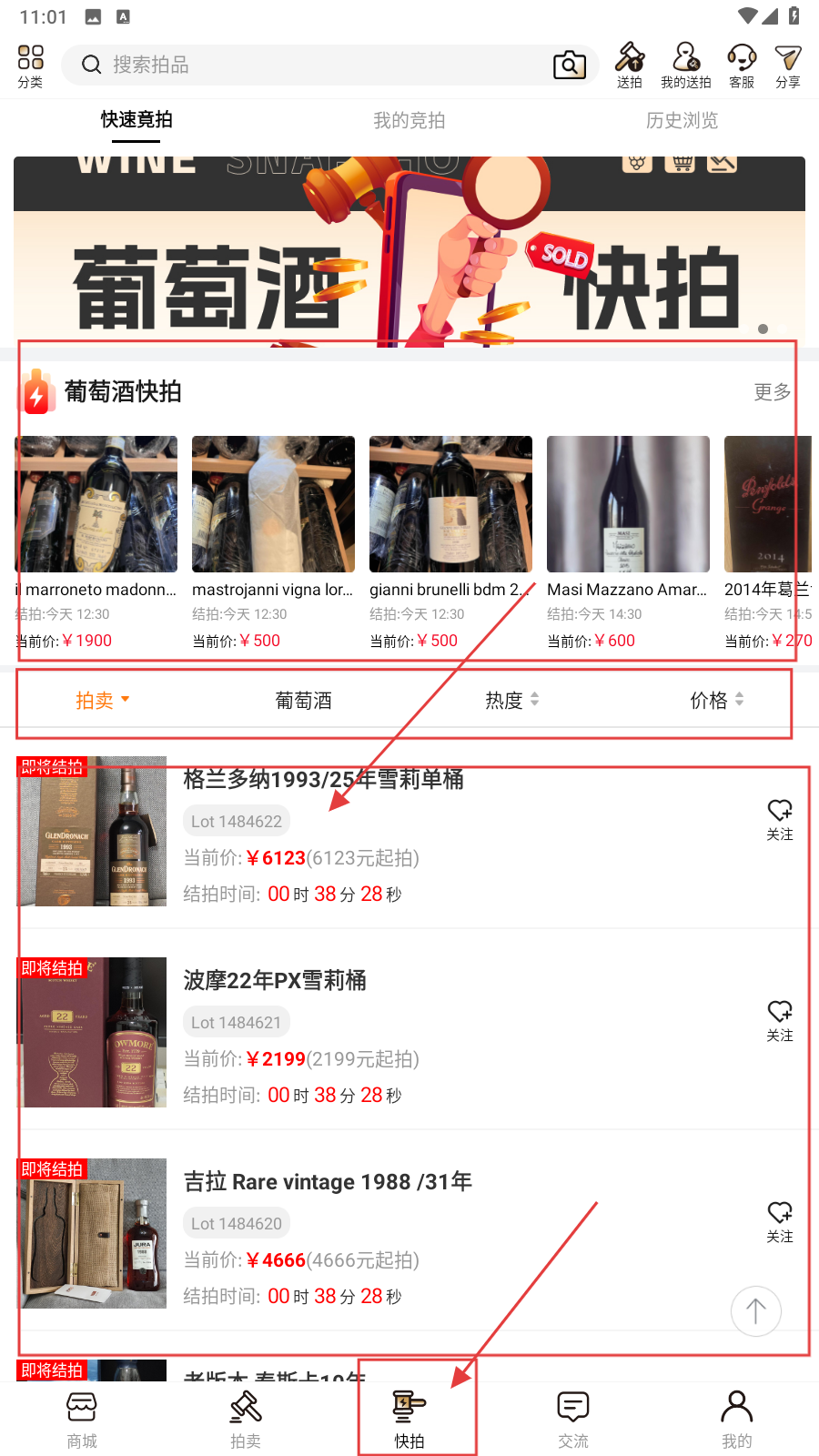Return to top with arrow button
The width and height of the screenshot is (819, 1456).
[755, 1310]
